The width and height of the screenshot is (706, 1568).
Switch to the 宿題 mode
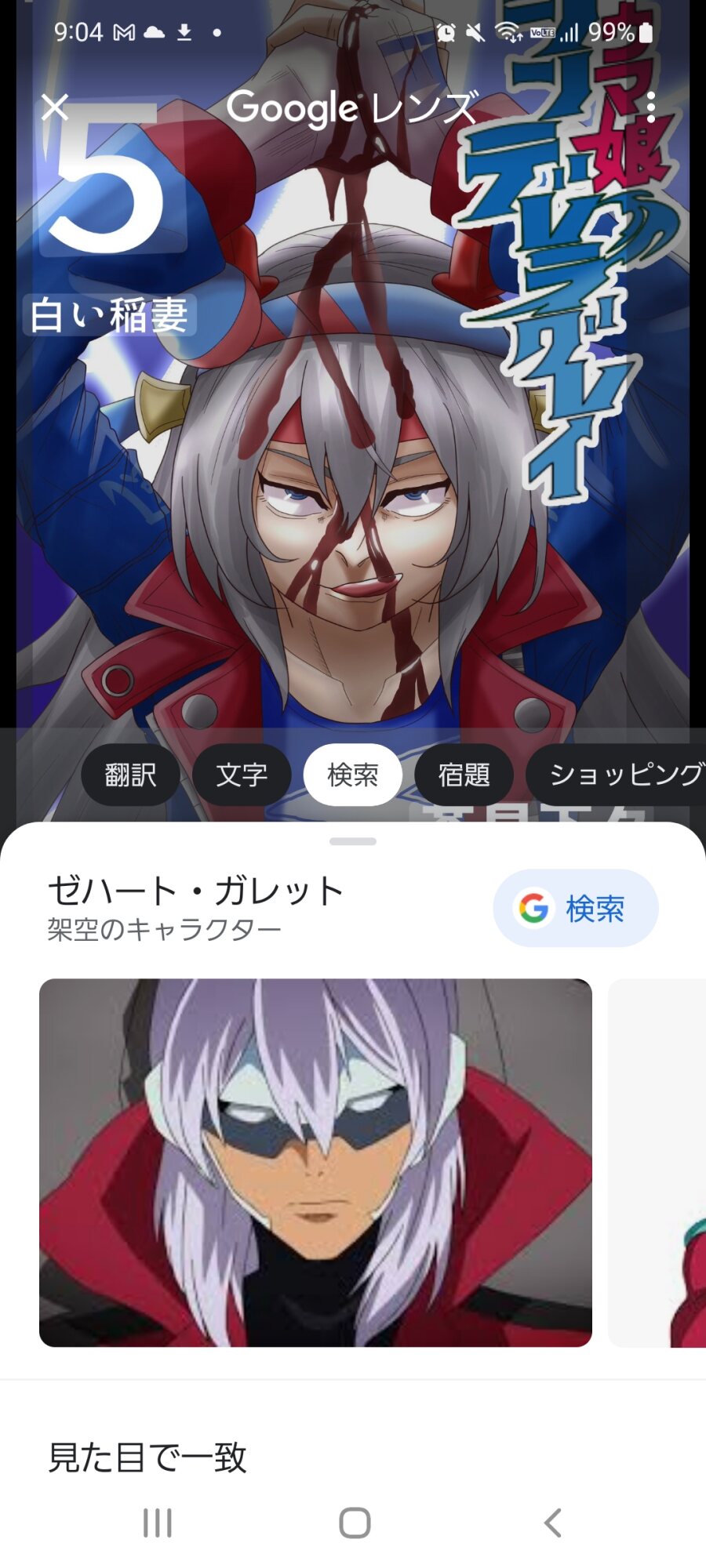tap(464, 775)
